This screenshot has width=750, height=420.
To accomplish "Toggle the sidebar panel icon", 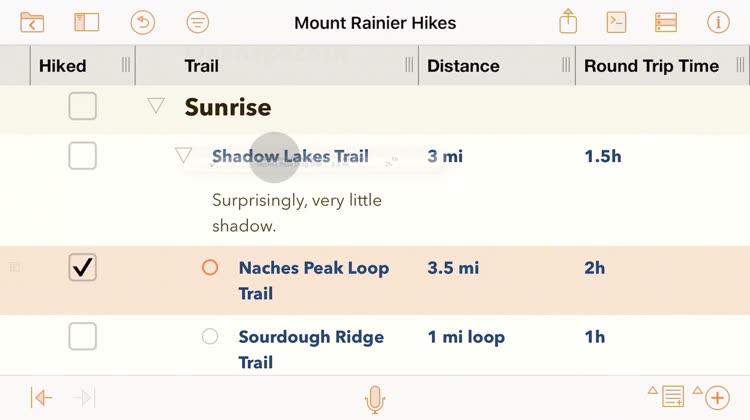I will 87,22.
